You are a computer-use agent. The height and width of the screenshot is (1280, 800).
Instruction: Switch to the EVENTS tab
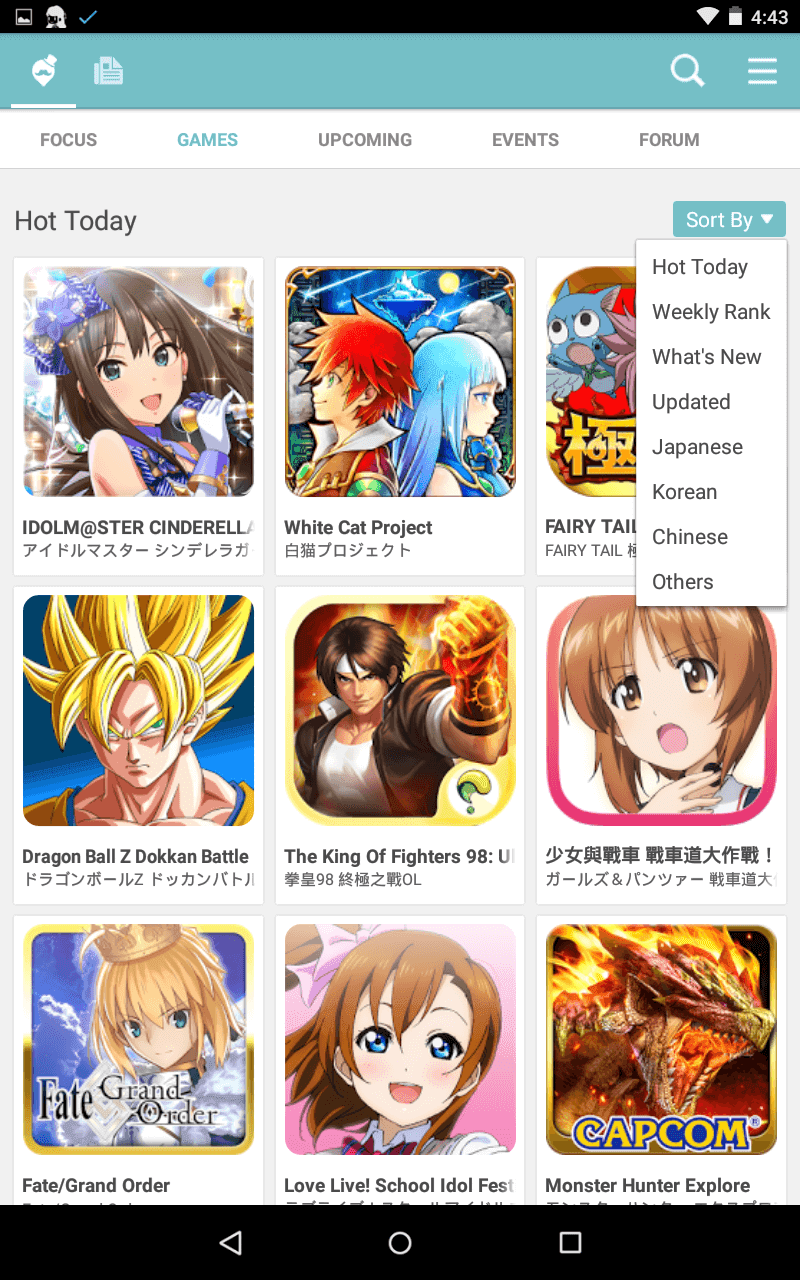pyautogui.click(x=525, y=140)
